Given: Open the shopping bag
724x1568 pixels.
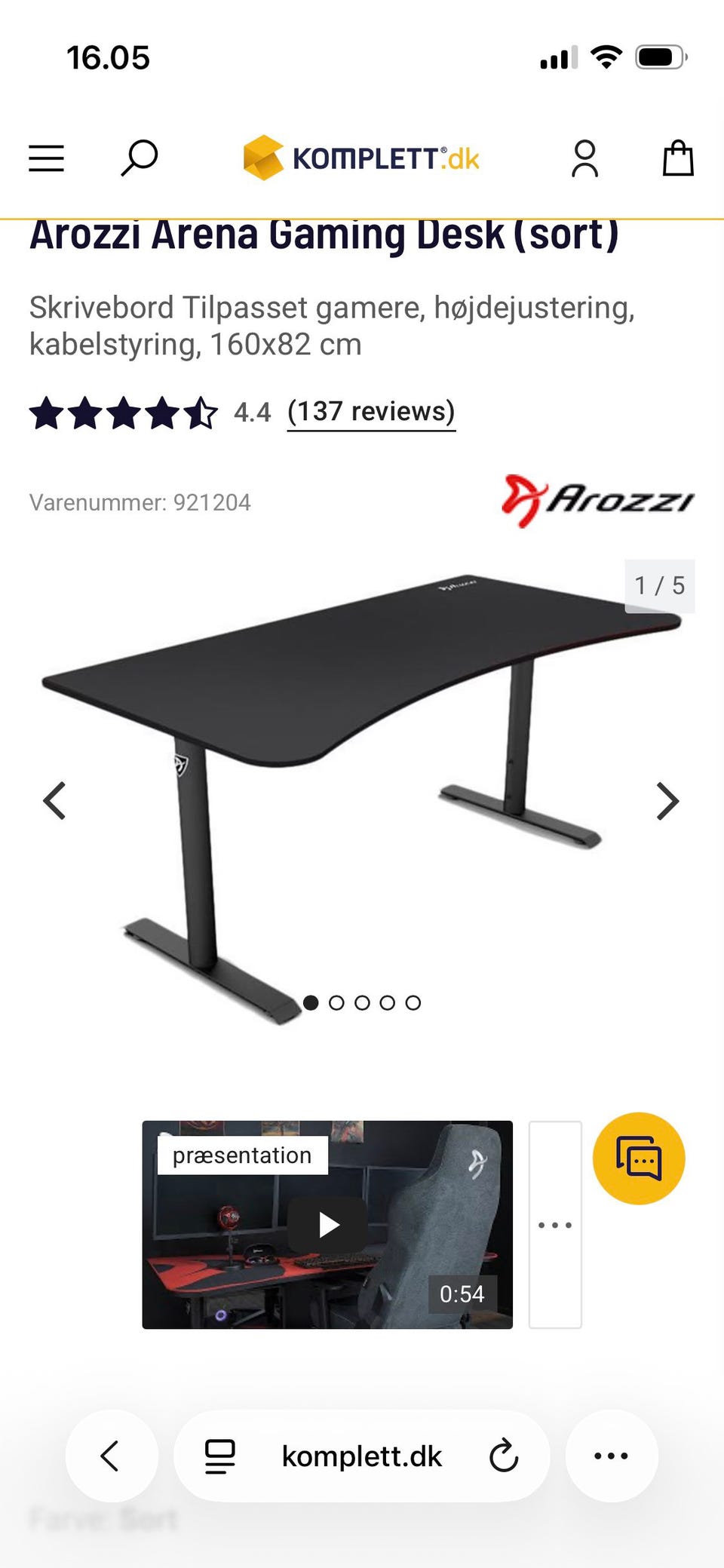Looking at the screenshot, I should pyautogui.click(x=677, y=158).
